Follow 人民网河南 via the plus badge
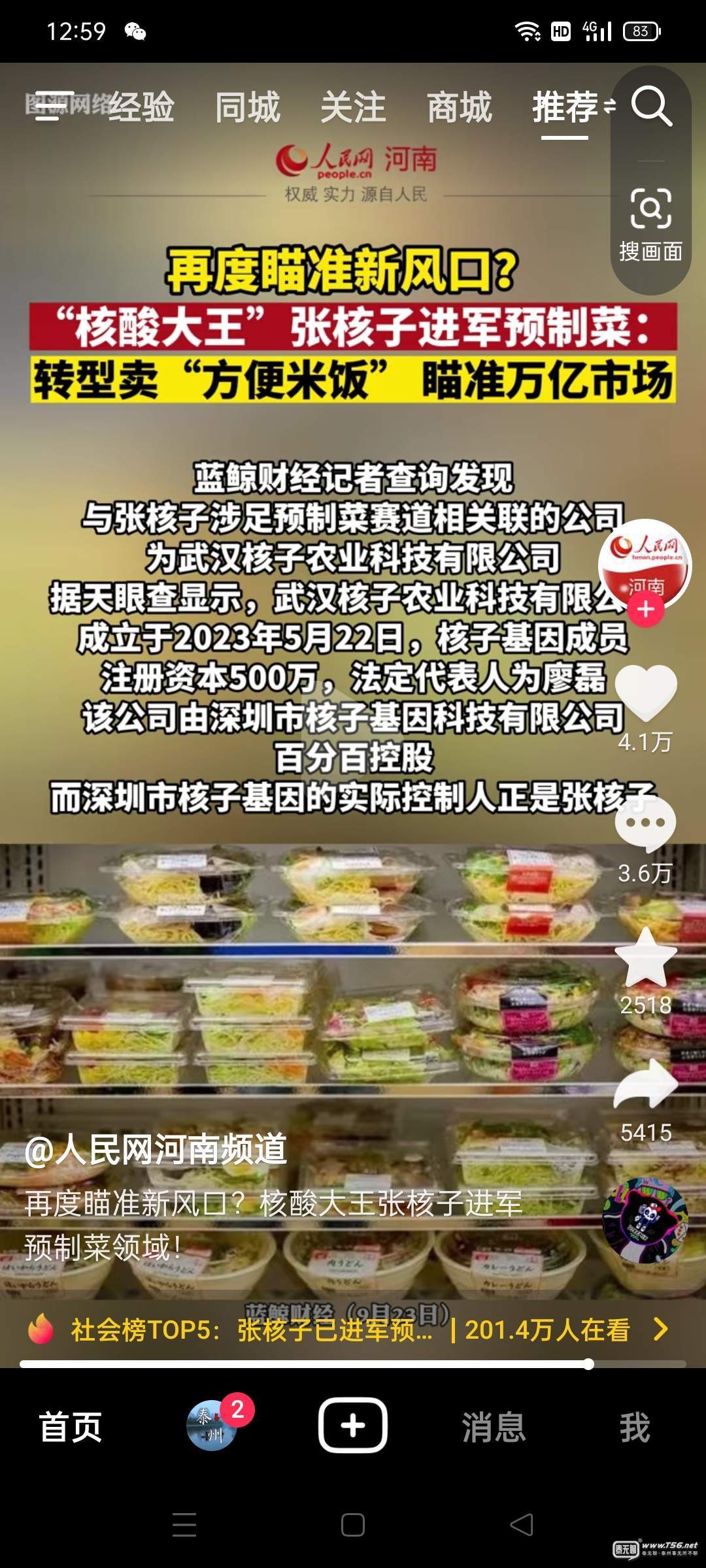Image resolution: width=706 pixels, height=1568 pixels. (x=646, y=610)
